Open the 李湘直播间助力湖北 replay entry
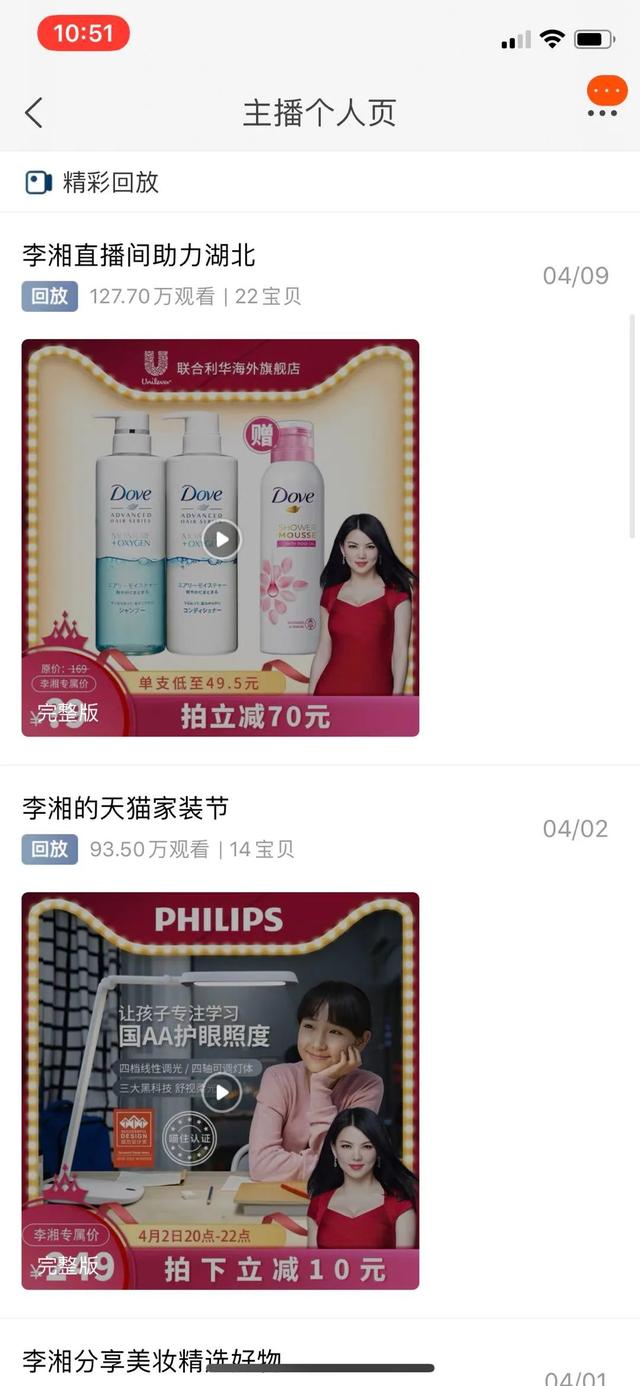This screenshot has width=640, height=1386. coord(139,256)
